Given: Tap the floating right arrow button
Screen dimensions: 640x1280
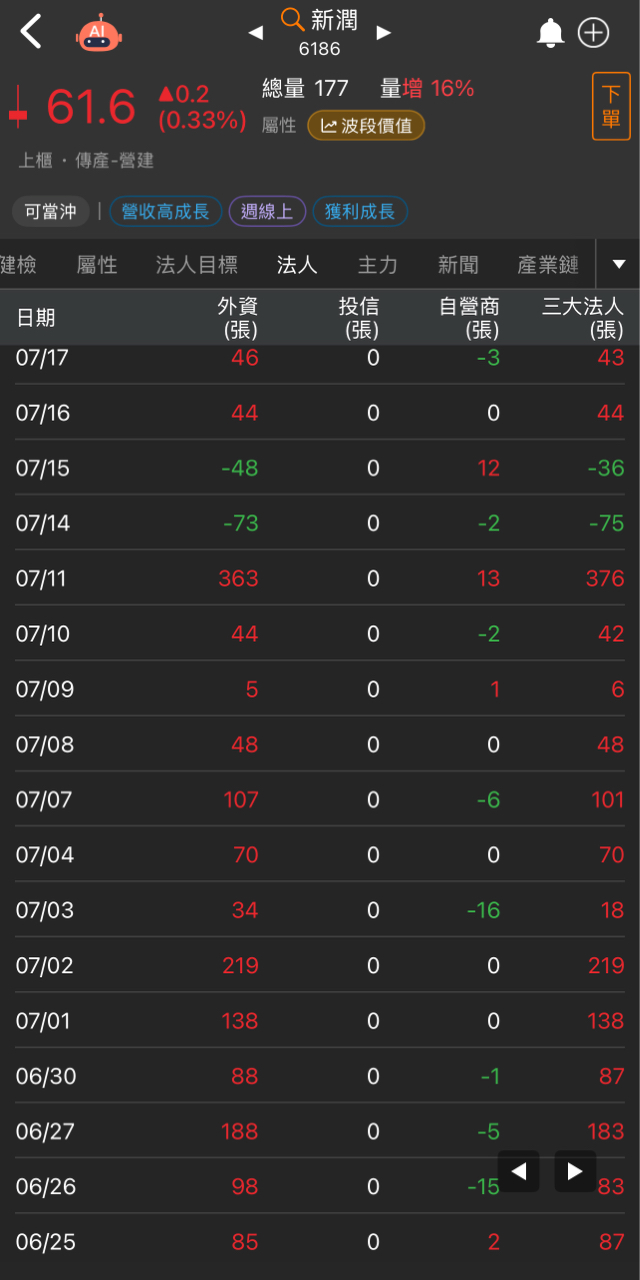Looking at the screenshot, I should tap(575, 1171).
